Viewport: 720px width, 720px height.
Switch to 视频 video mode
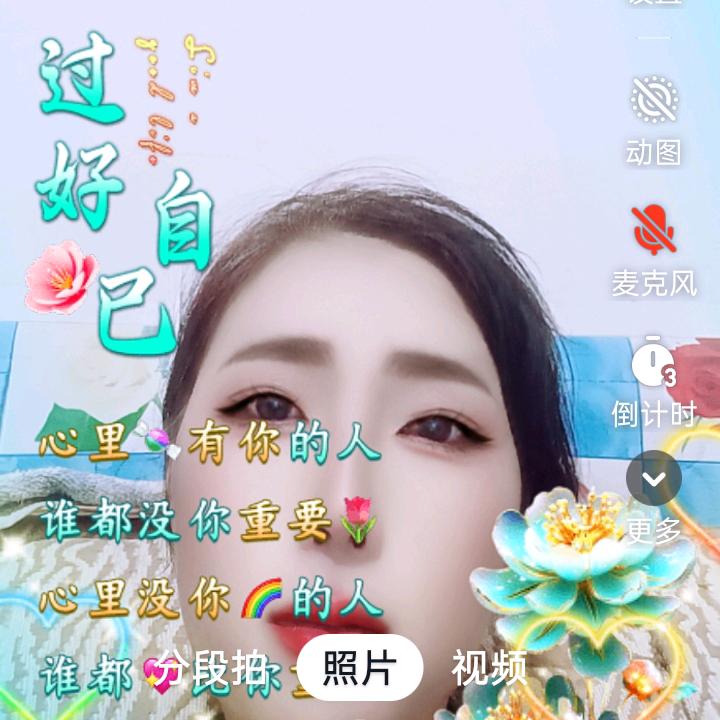tap(489, 668)
